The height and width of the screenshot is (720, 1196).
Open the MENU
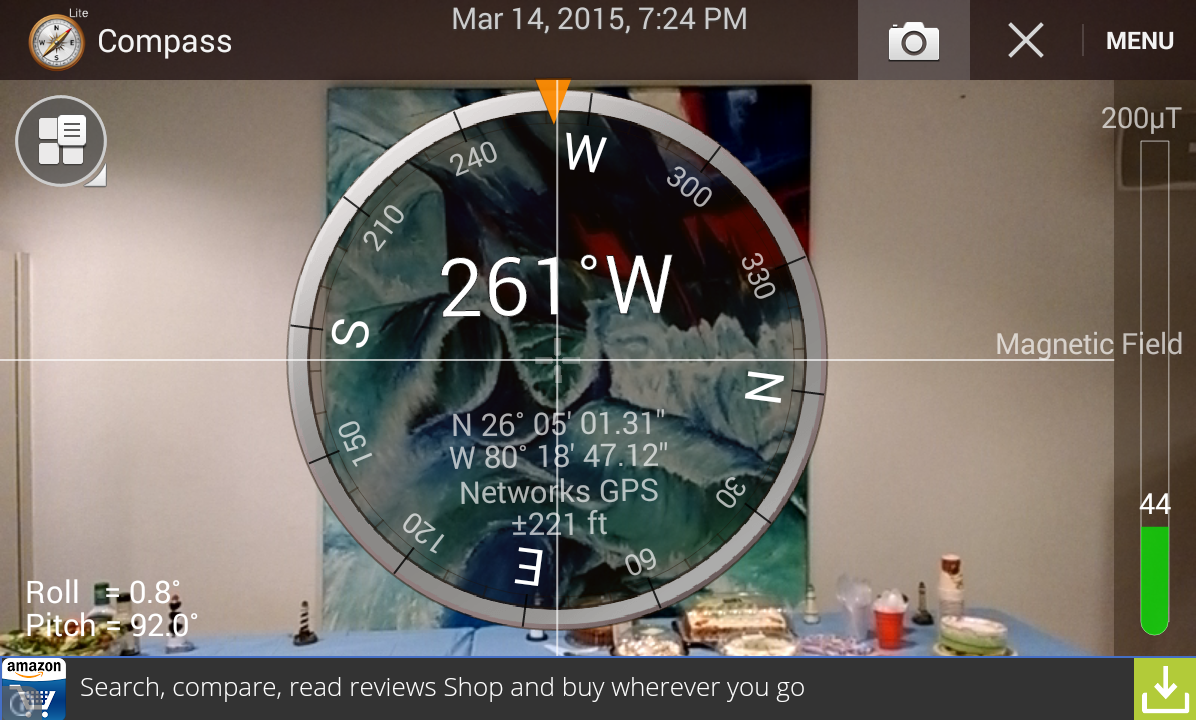tap(1139, 41)
